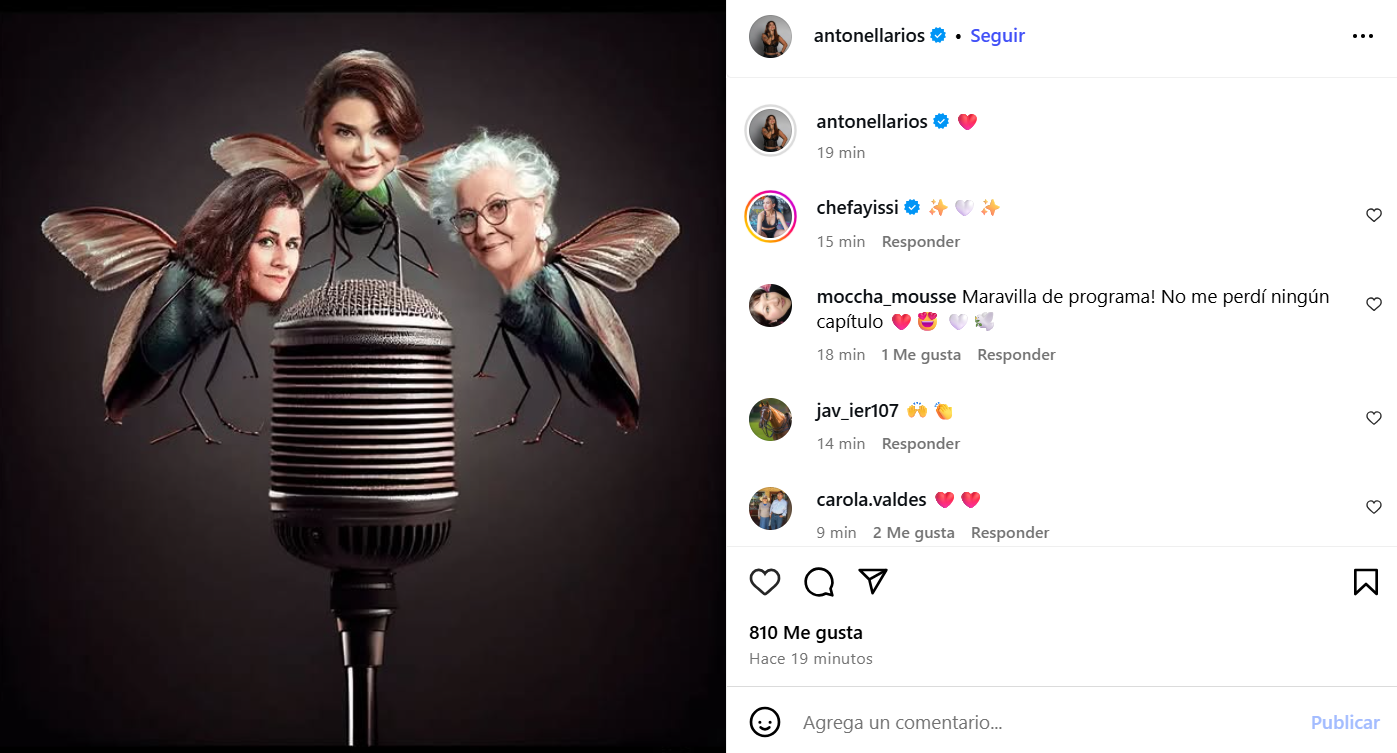Viewport: 1397px width, 753px height.
Task: Like this post with the heart icon
Action: pyautogui.click(x=765, y=582)
